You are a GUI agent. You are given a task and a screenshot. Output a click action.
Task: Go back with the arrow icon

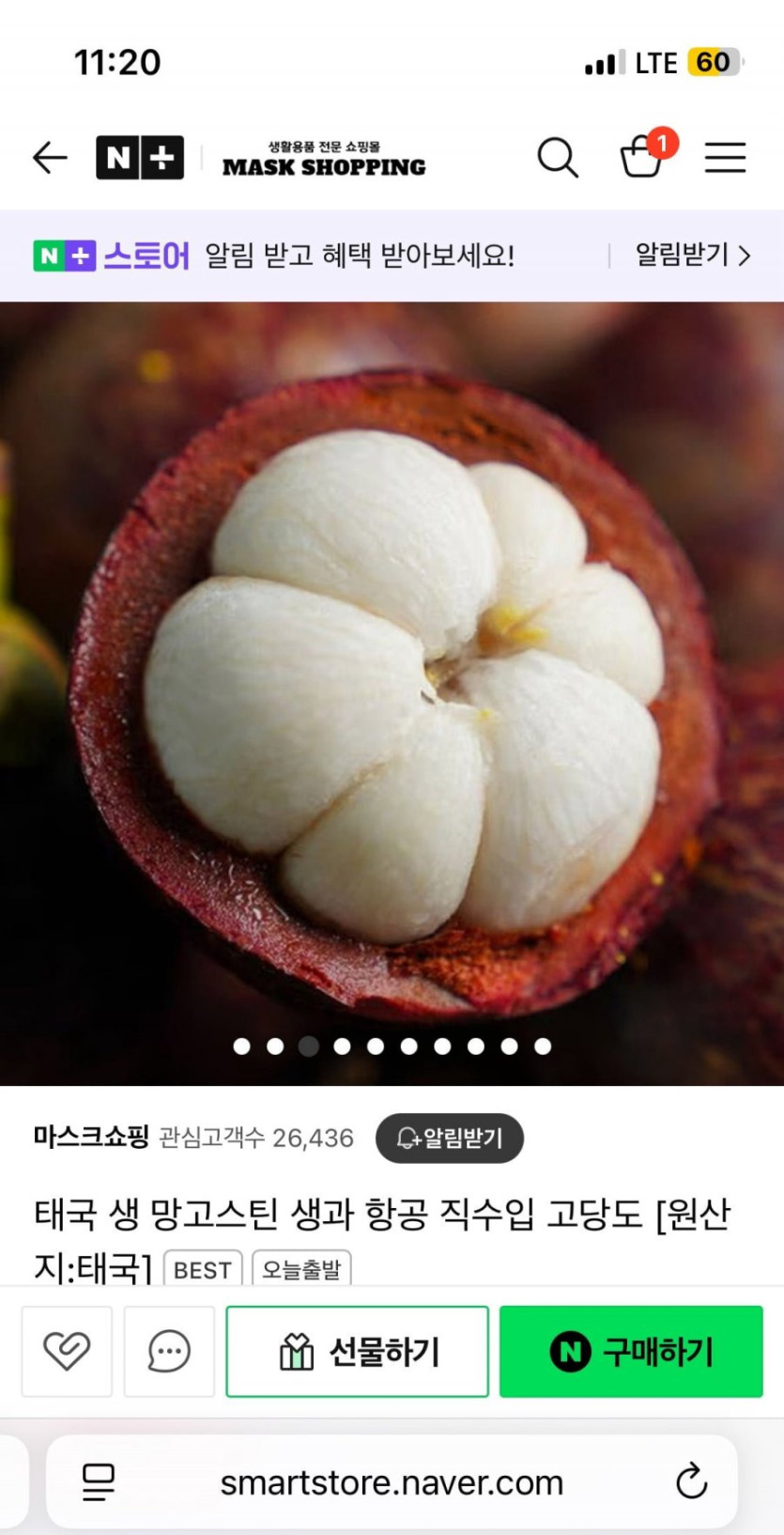50,157
